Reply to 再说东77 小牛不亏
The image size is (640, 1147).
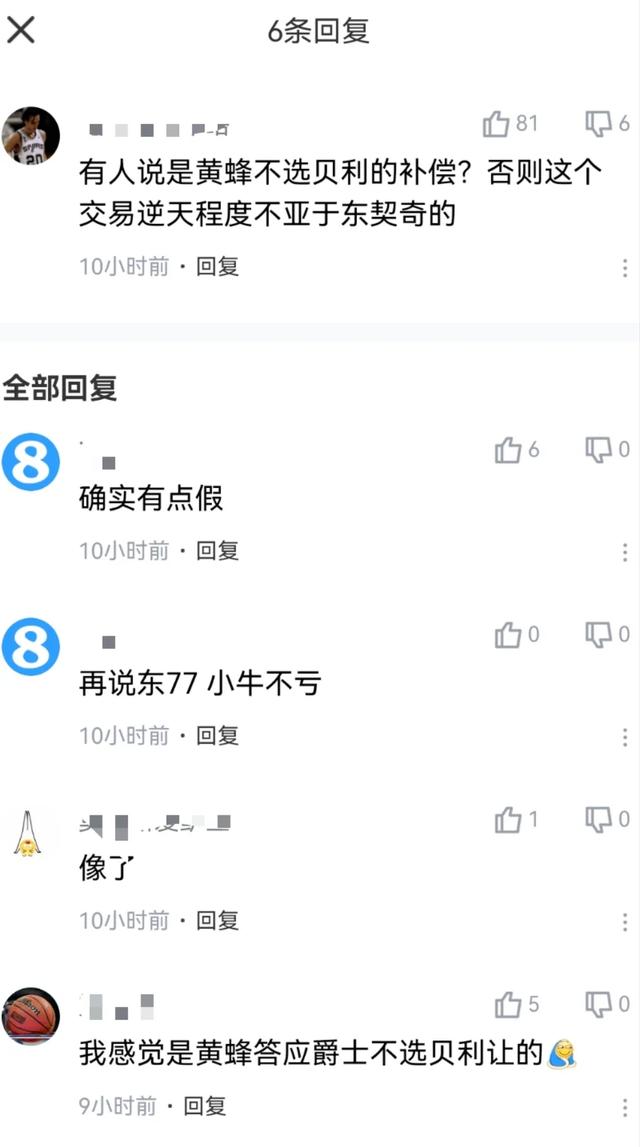coord(217,736)
